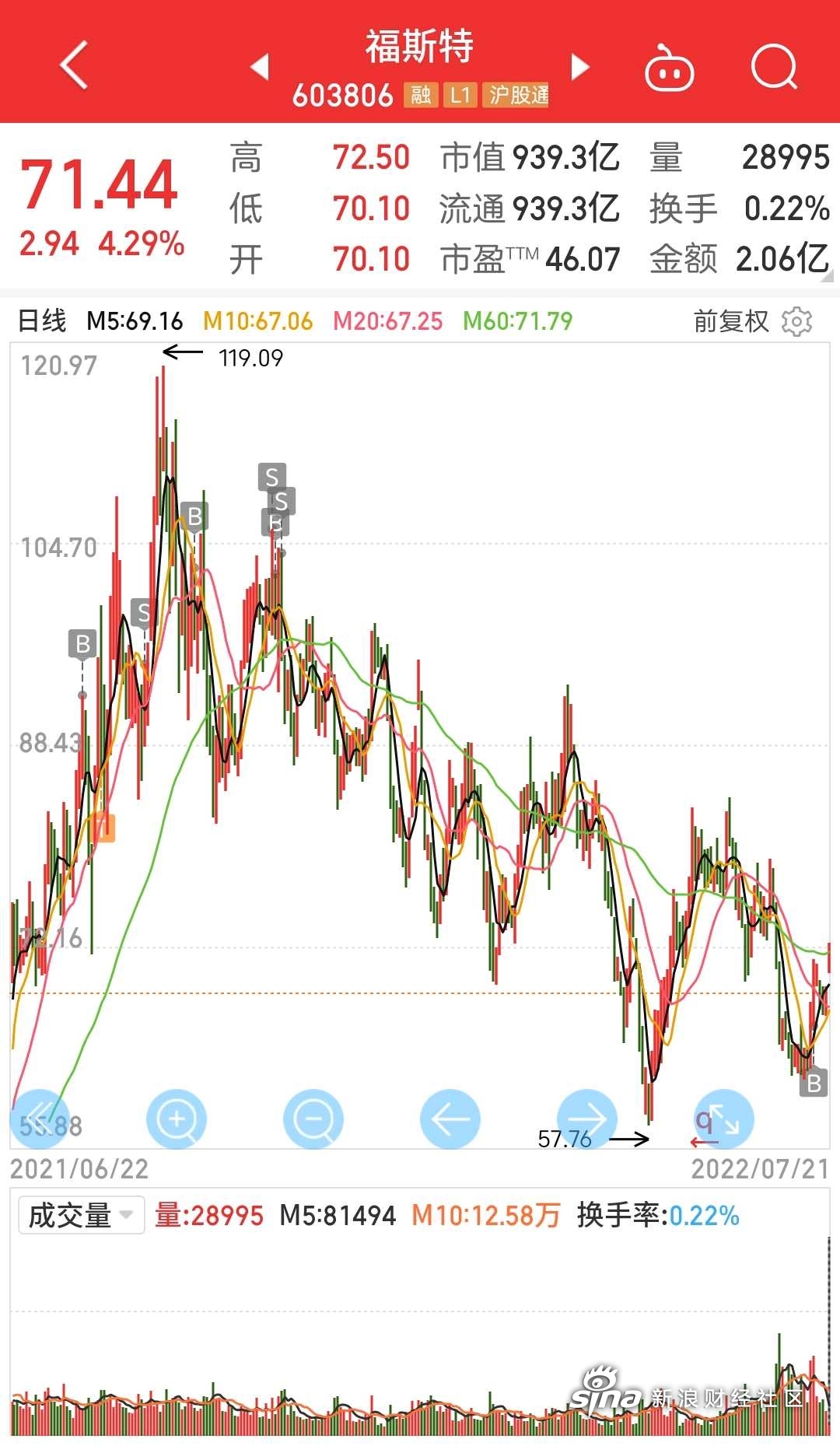Expand the chart to full screen
This screenshot has height=1446, width=840.
click(x=724, y=1119)
